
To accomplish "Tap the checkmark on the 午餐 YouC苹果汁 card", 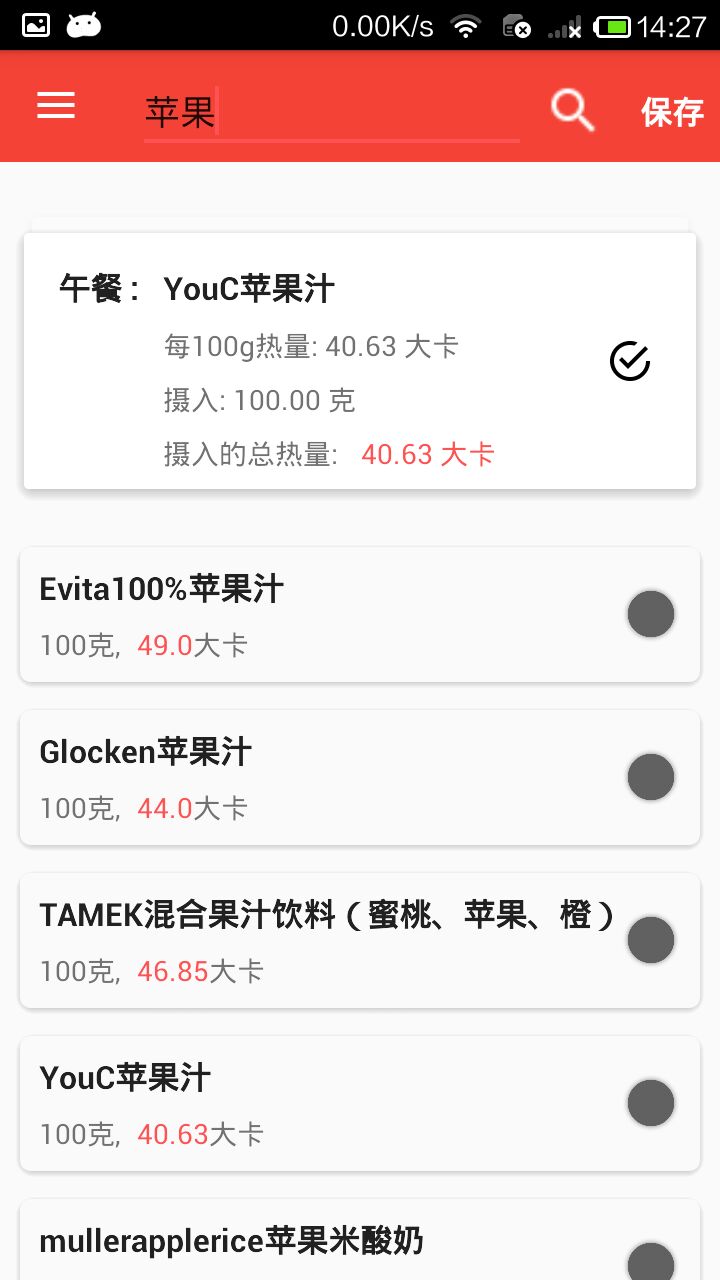I will click(630, 361).
